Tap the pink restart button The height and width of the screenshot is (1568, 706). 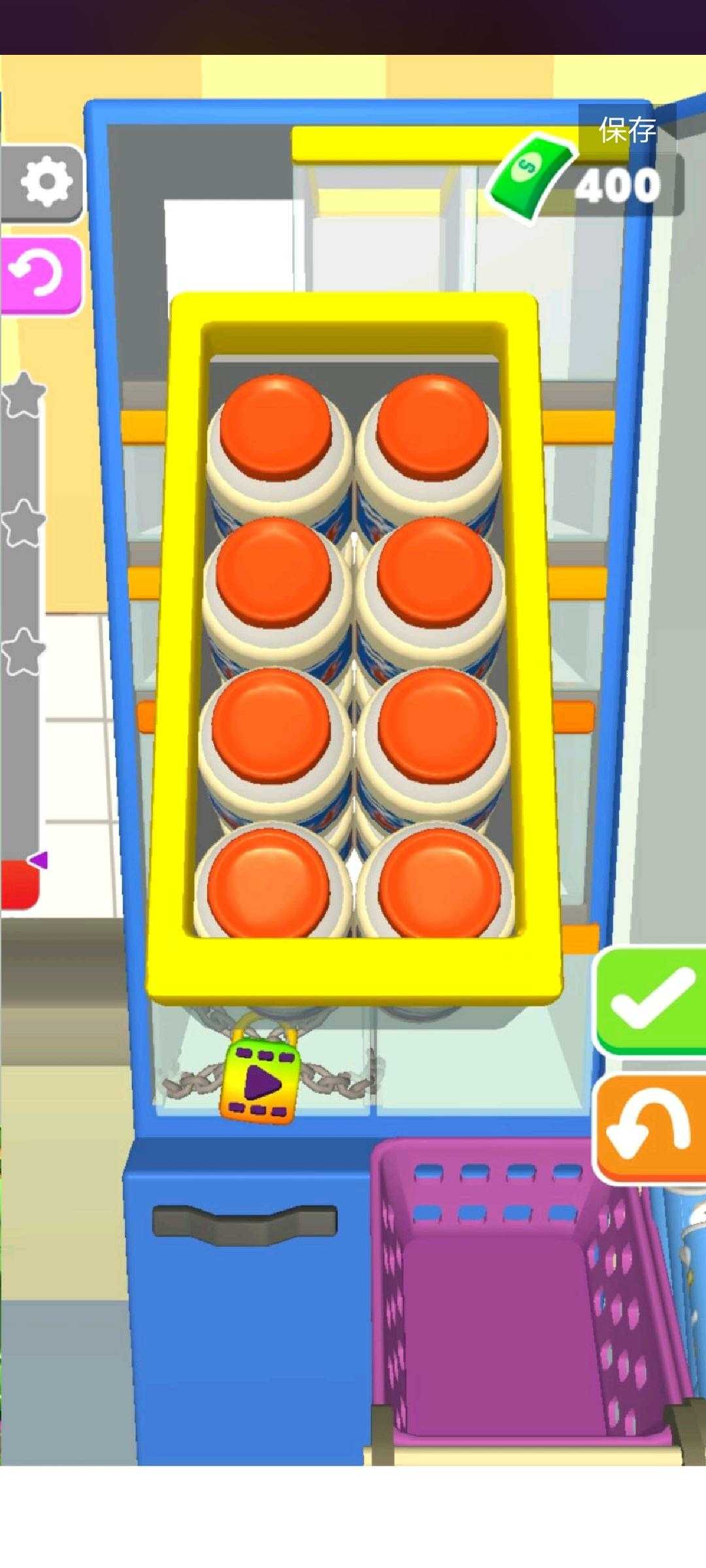[41, 274]
